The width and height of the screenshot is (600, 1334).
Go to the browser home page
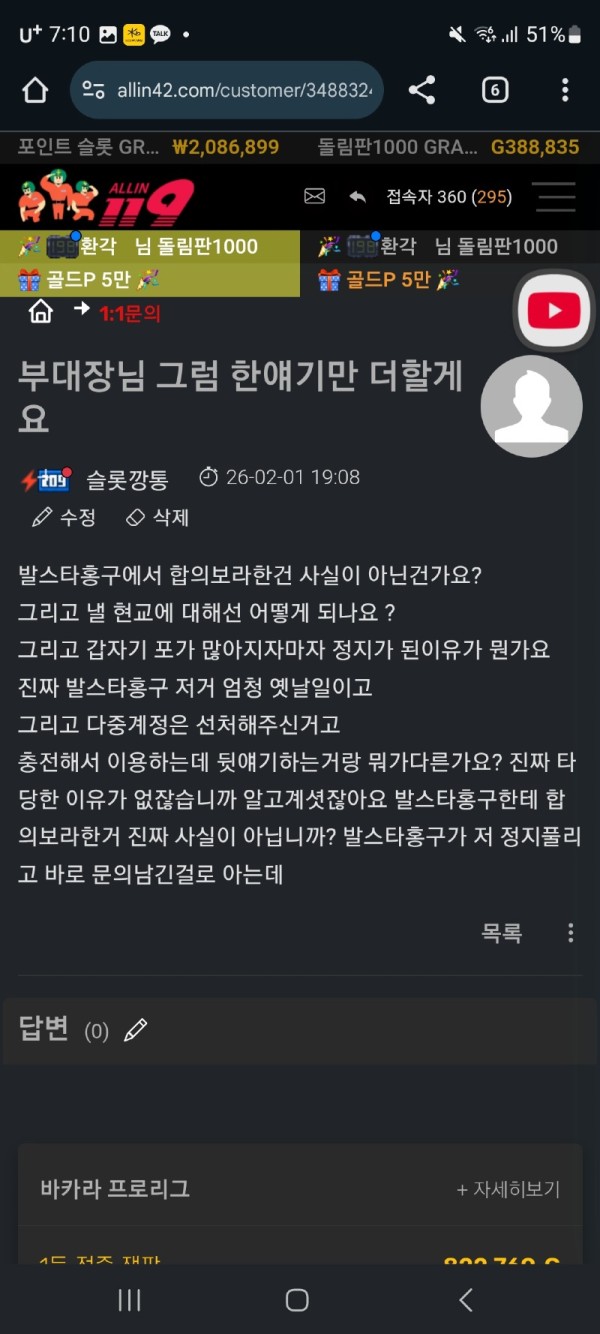pos(35,91)
